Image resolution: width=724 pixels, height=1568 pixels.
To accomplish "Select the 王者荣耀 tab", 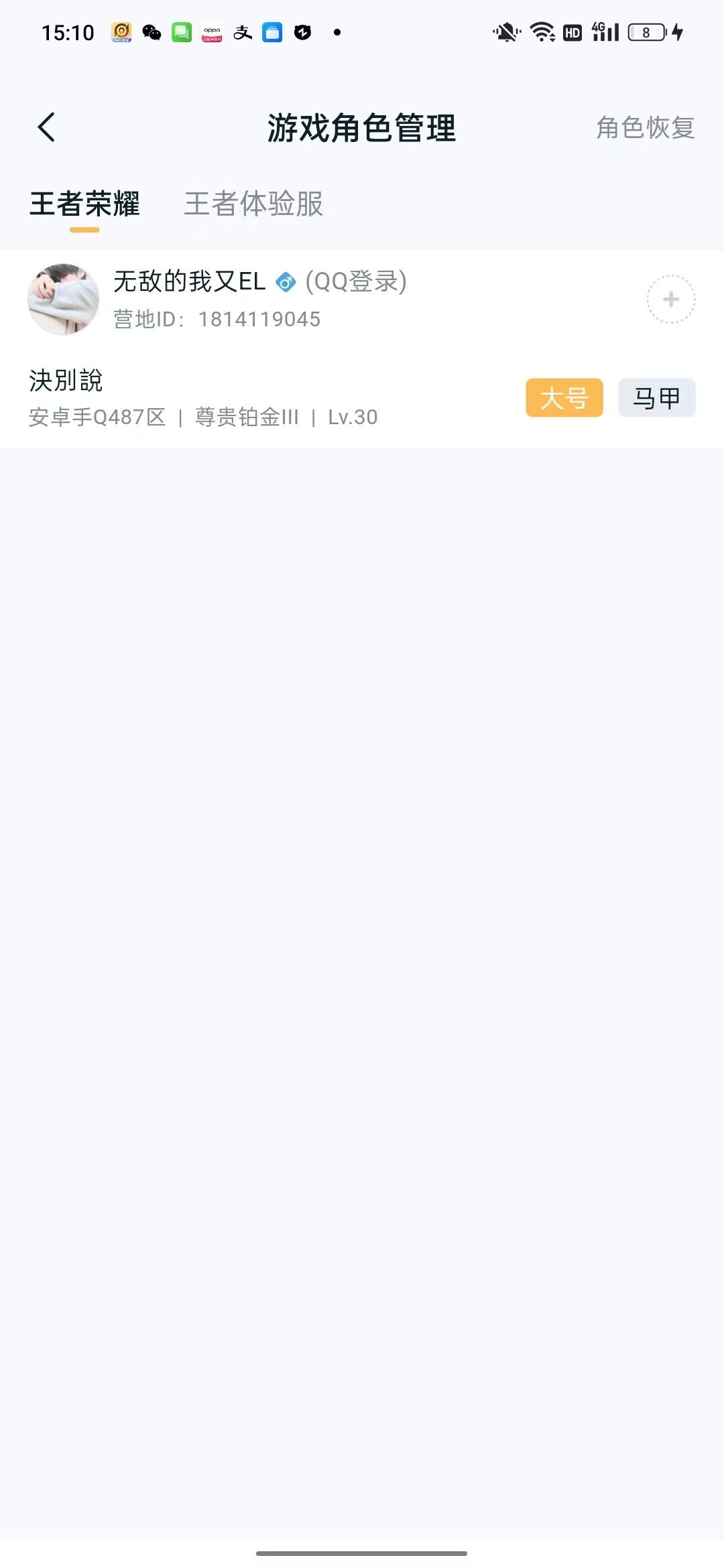I will (84, 204).
